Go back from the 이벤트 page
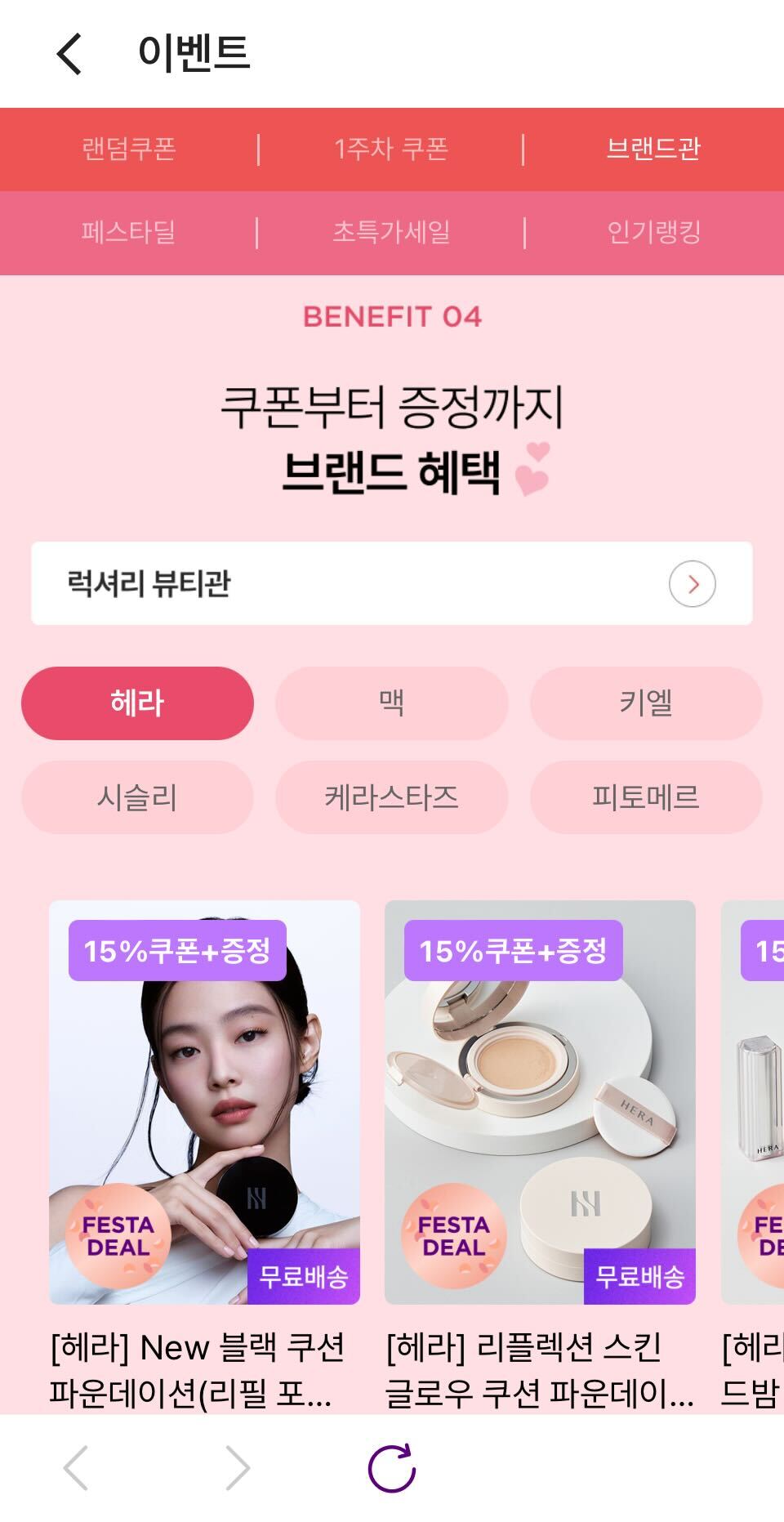 pyautogui.click(x=70, y=54)
